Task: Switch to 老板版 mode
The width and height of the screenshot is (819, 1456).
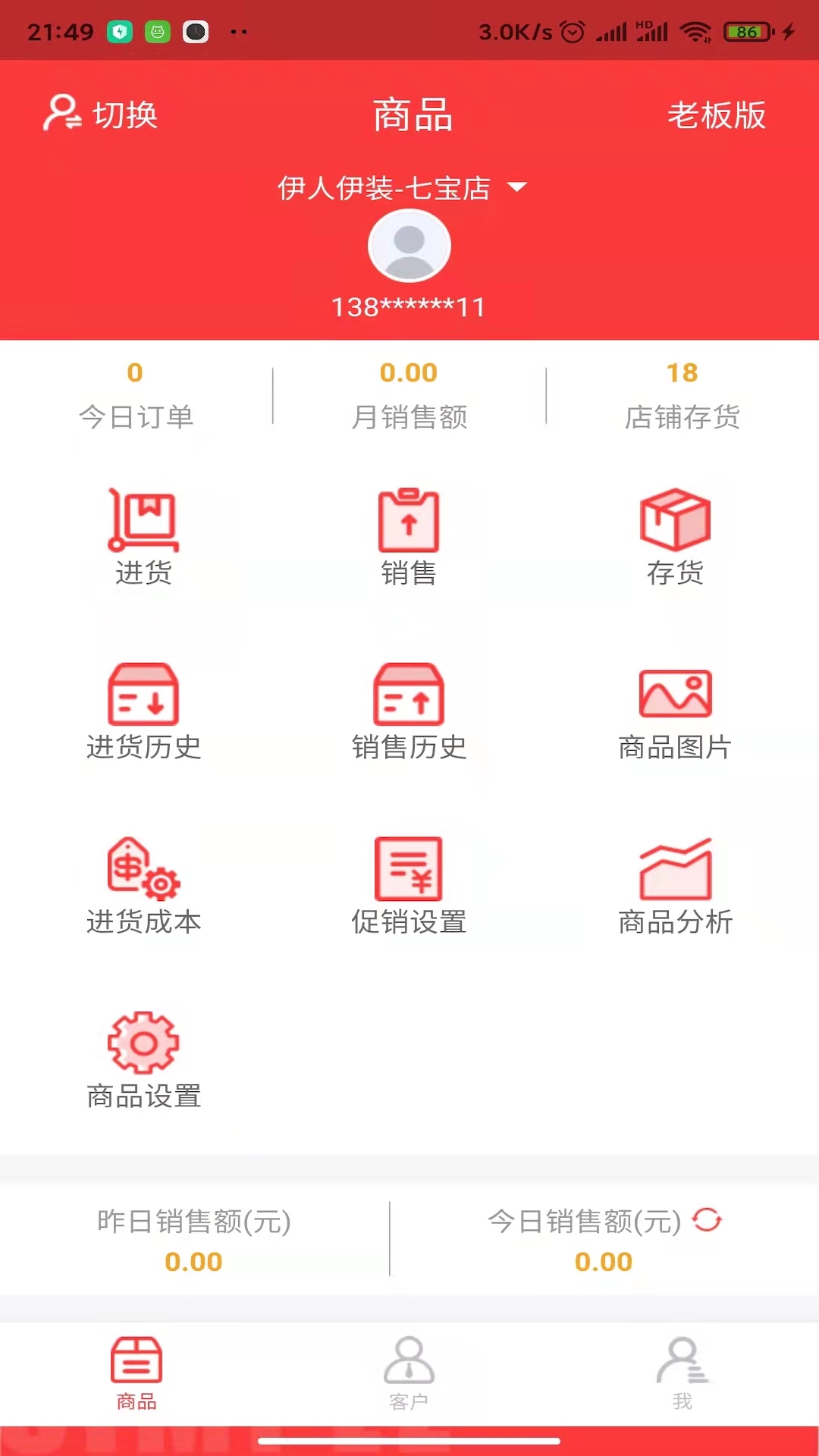Action: (716, 115)
